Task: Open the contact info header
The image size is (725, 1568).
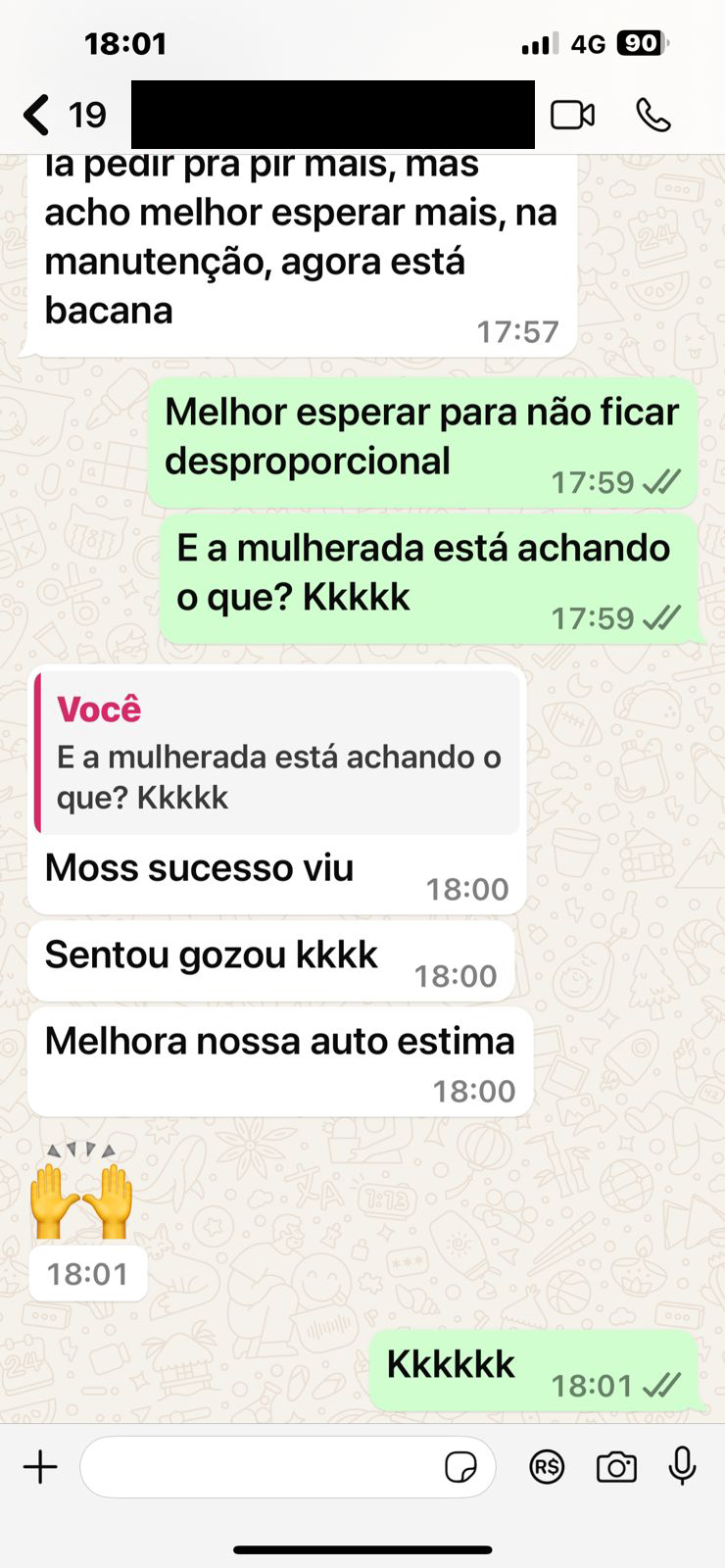Action: [x=333, y=116]
